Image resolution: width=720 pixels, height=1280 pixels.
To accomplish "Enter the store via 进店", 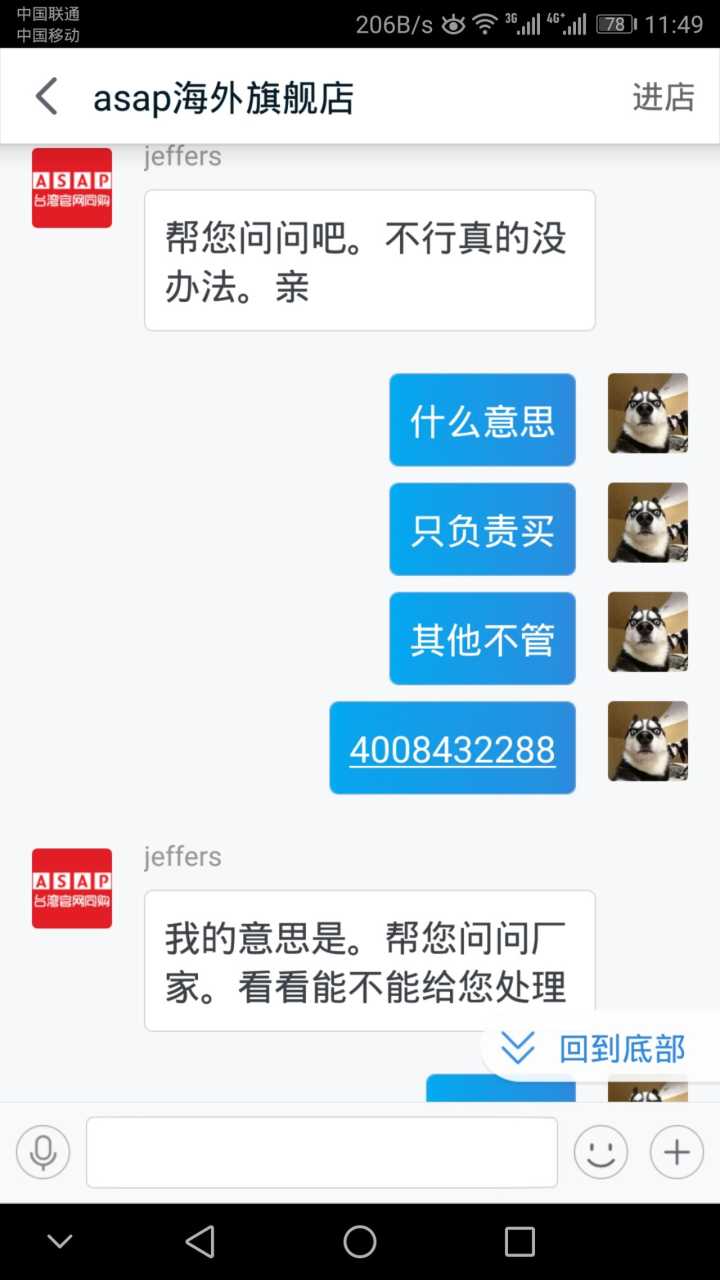I will point(663,97).
